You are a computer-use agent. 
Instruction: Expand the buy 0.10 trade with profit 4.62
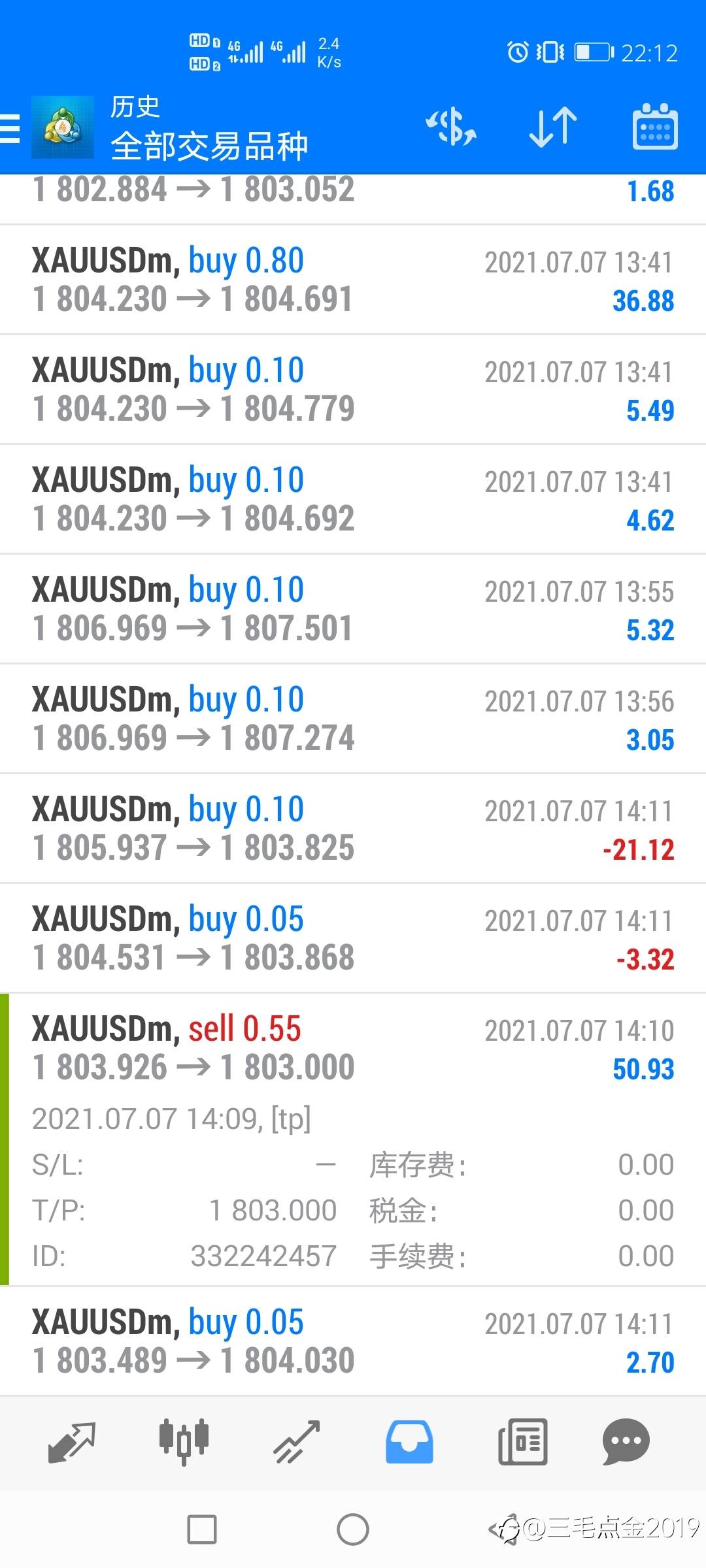[353, 499]
